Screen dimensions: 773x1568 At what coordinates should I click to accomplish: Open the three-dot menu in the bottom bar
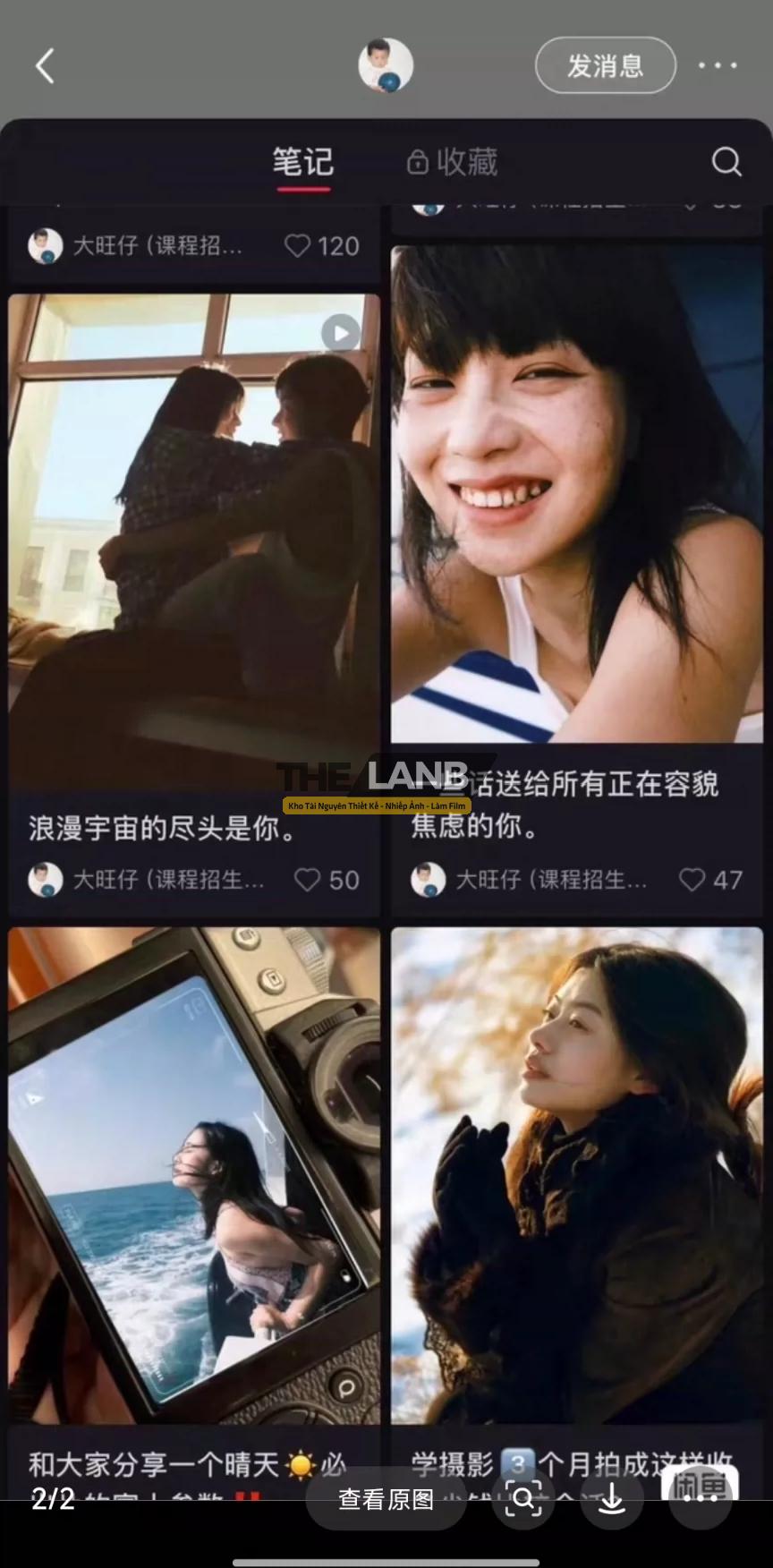(x=701, y=1499)
